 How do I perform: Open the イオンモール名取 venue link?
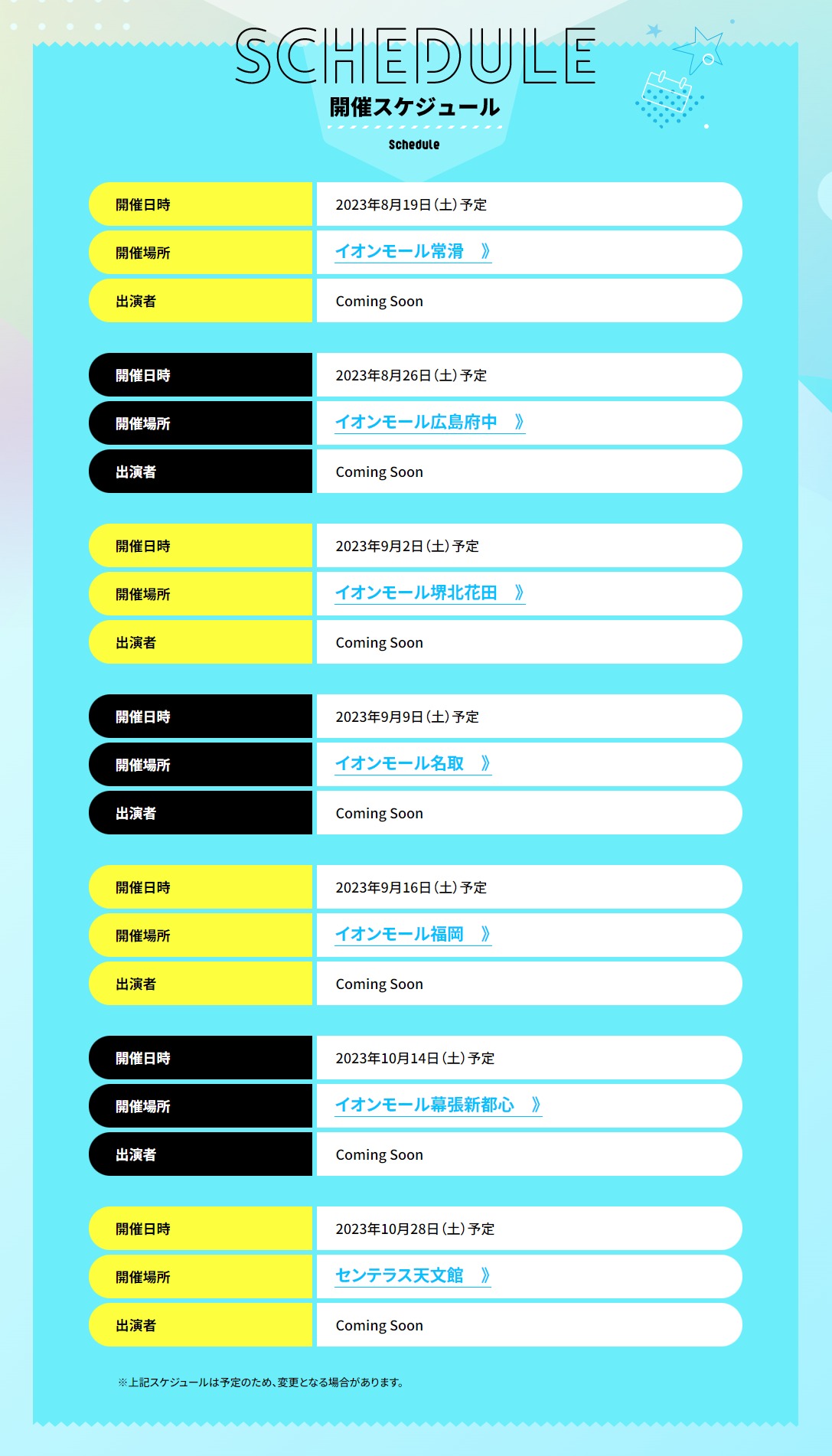(x=413, y=764)
